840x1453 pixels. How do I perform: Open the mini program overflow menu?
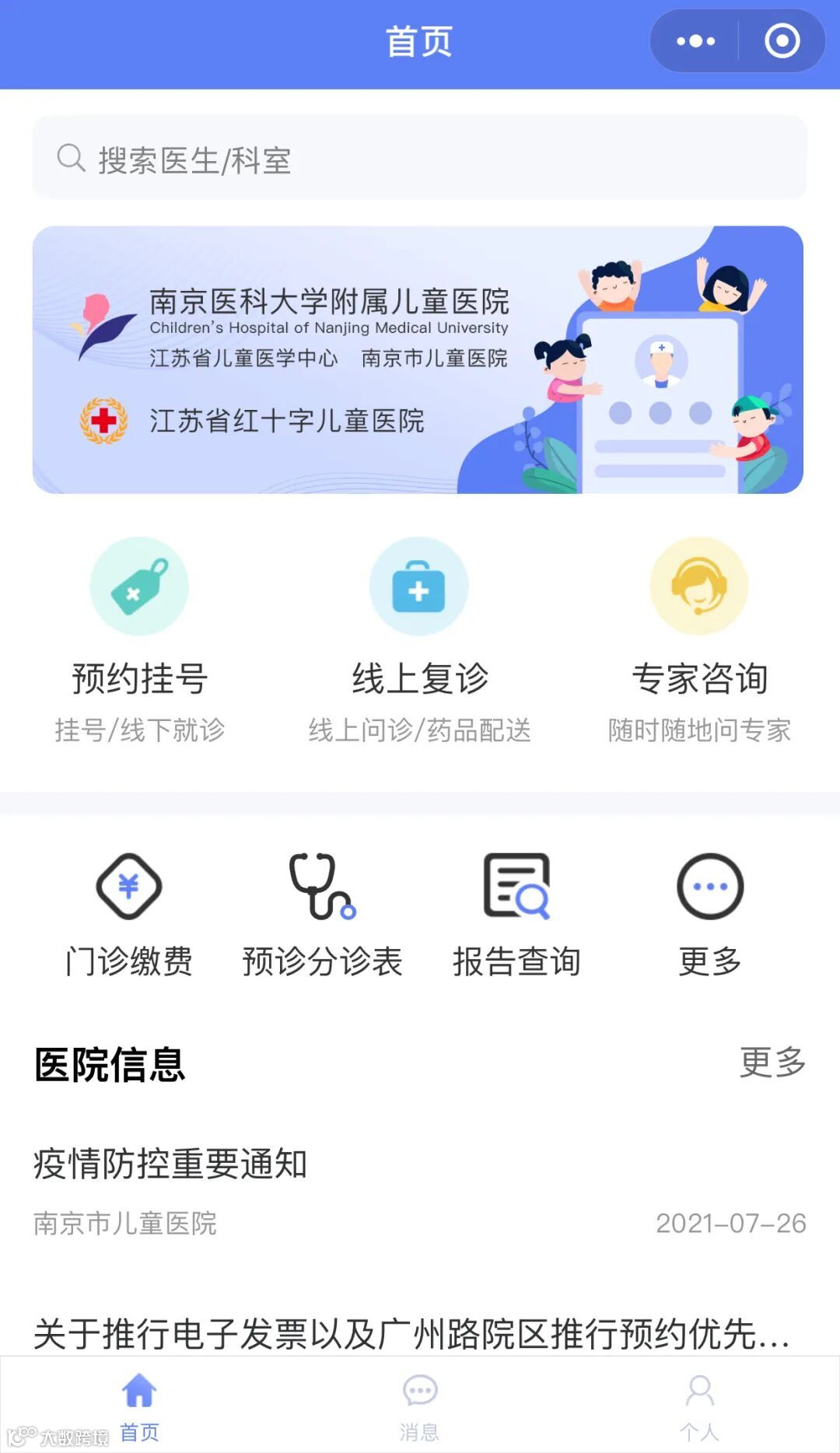[x=695, y=41]
